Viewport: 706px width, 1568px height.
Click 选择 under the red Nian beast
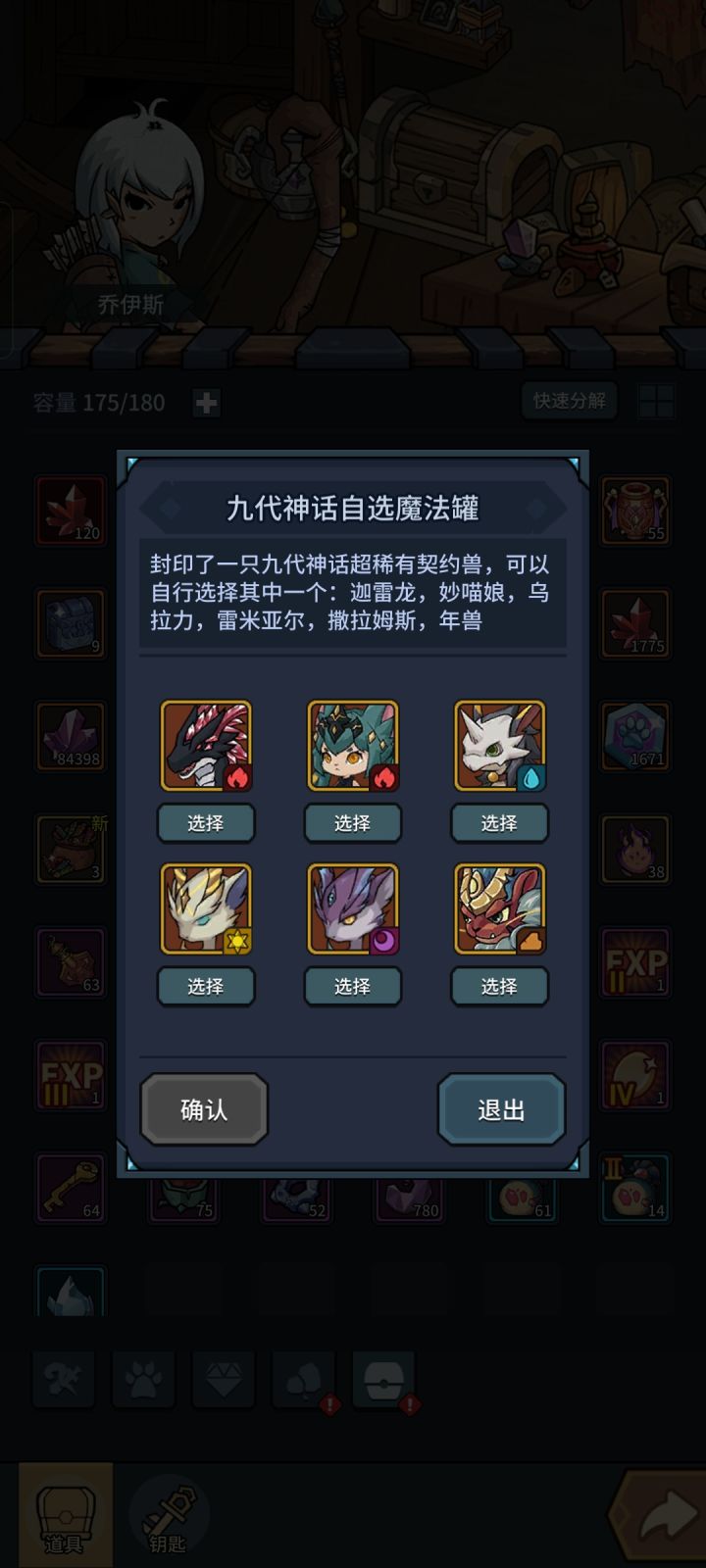tap(499, 986)
